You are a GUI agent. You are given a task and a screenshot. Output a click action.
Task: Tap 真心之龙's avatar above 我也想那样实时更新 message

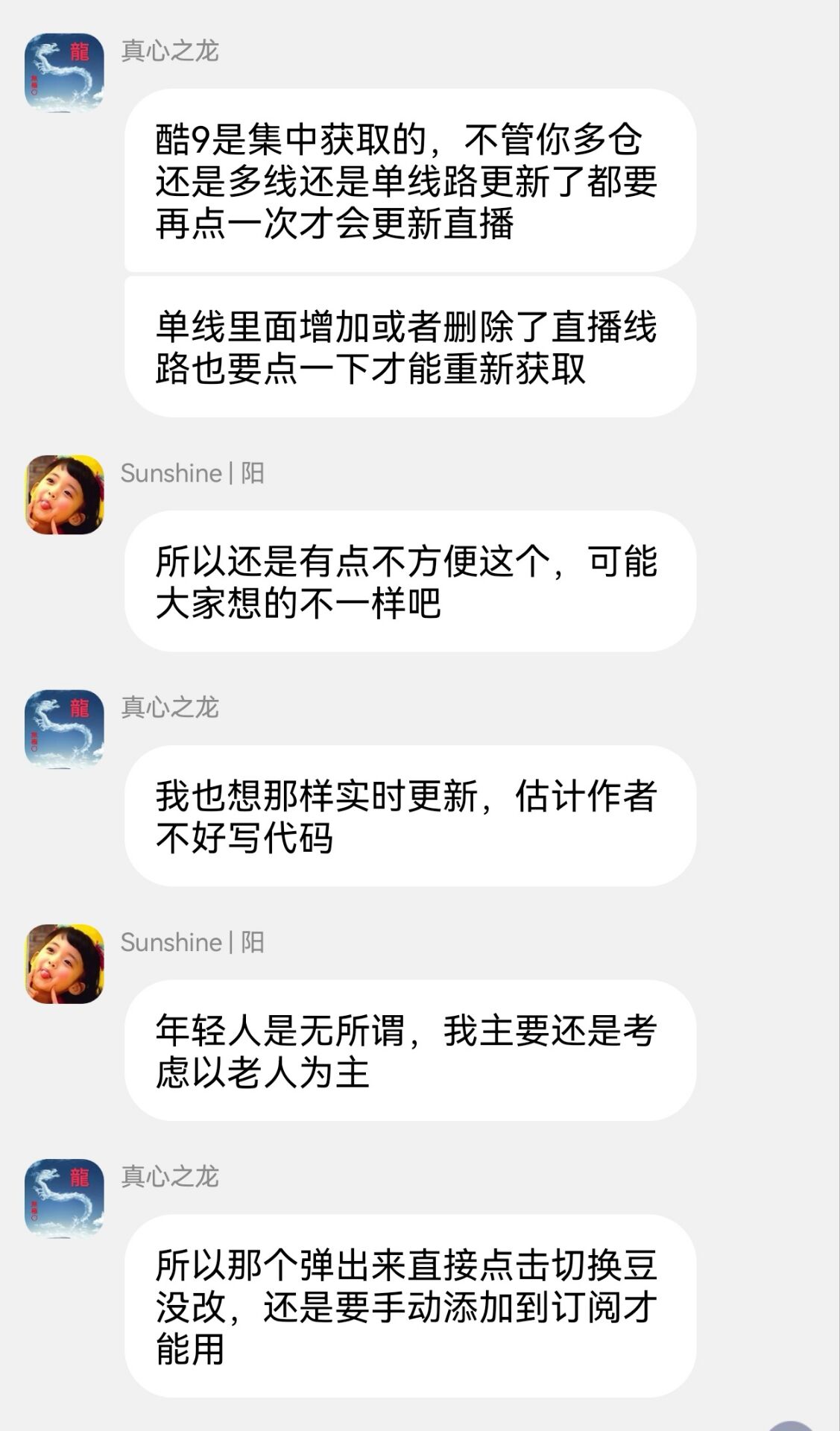(64, 729)
